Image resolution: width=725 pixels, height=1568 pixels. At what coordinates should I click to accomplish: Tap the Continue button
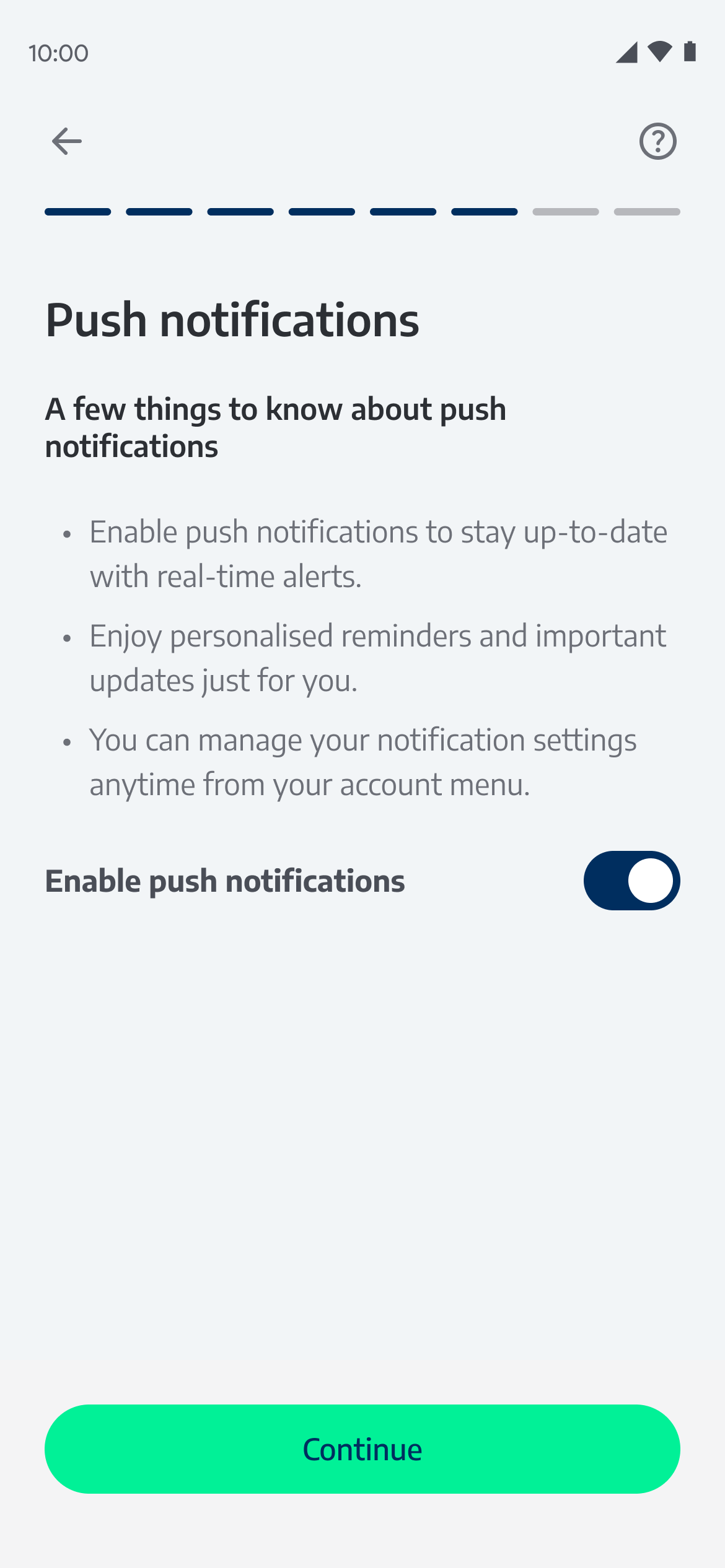pos(362,1448)
